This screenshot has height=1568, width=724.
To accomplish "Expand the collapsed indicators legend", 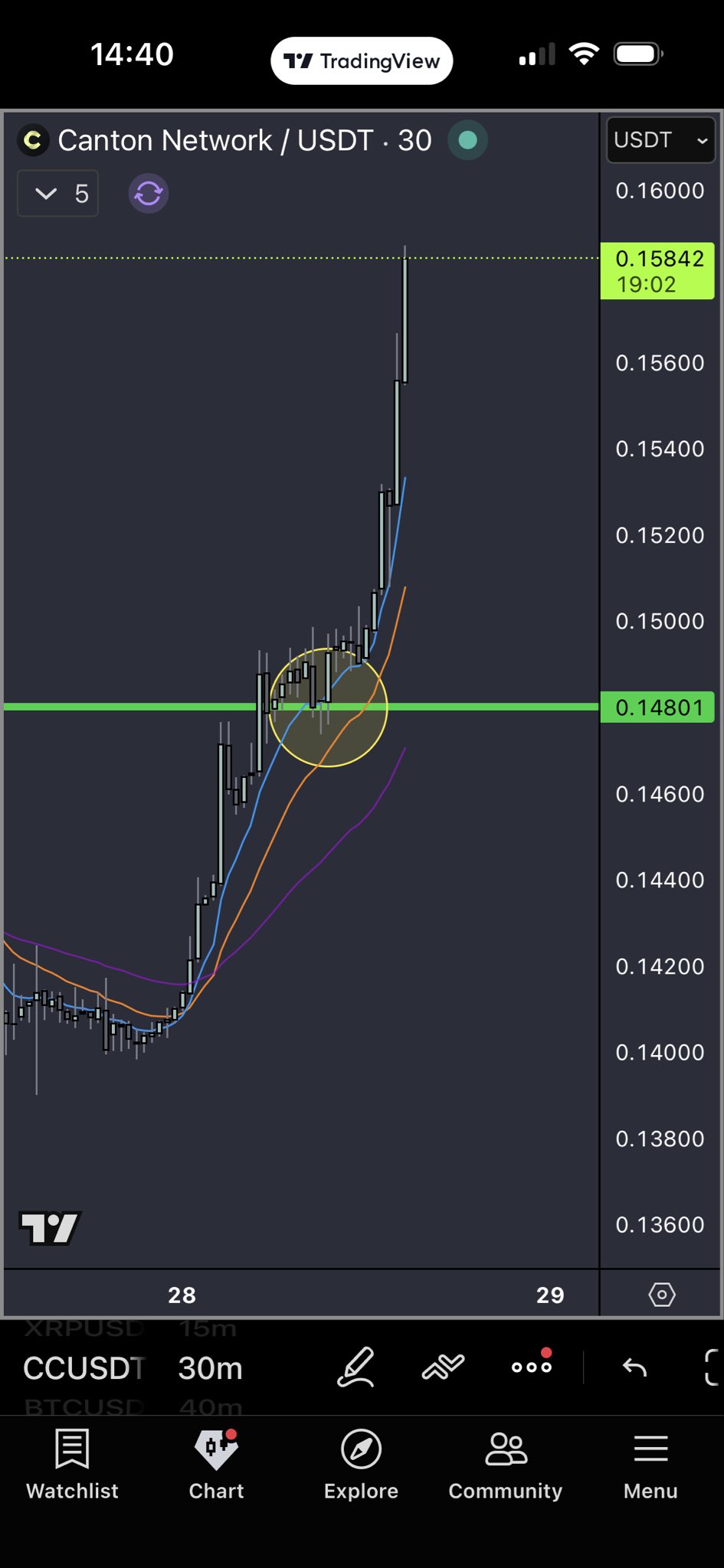I will click(58, 194).
